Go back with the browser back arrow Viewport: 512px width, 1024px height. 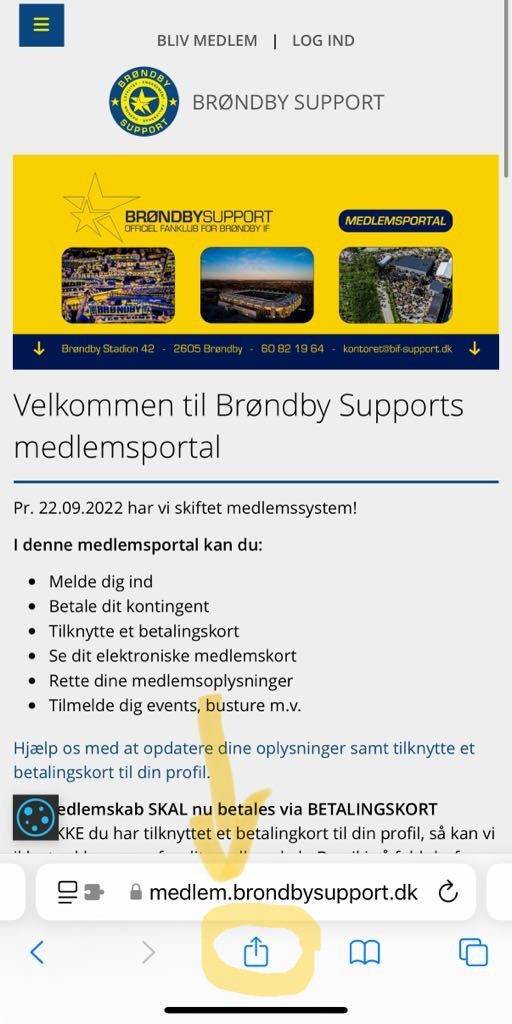tap(38, 953)
